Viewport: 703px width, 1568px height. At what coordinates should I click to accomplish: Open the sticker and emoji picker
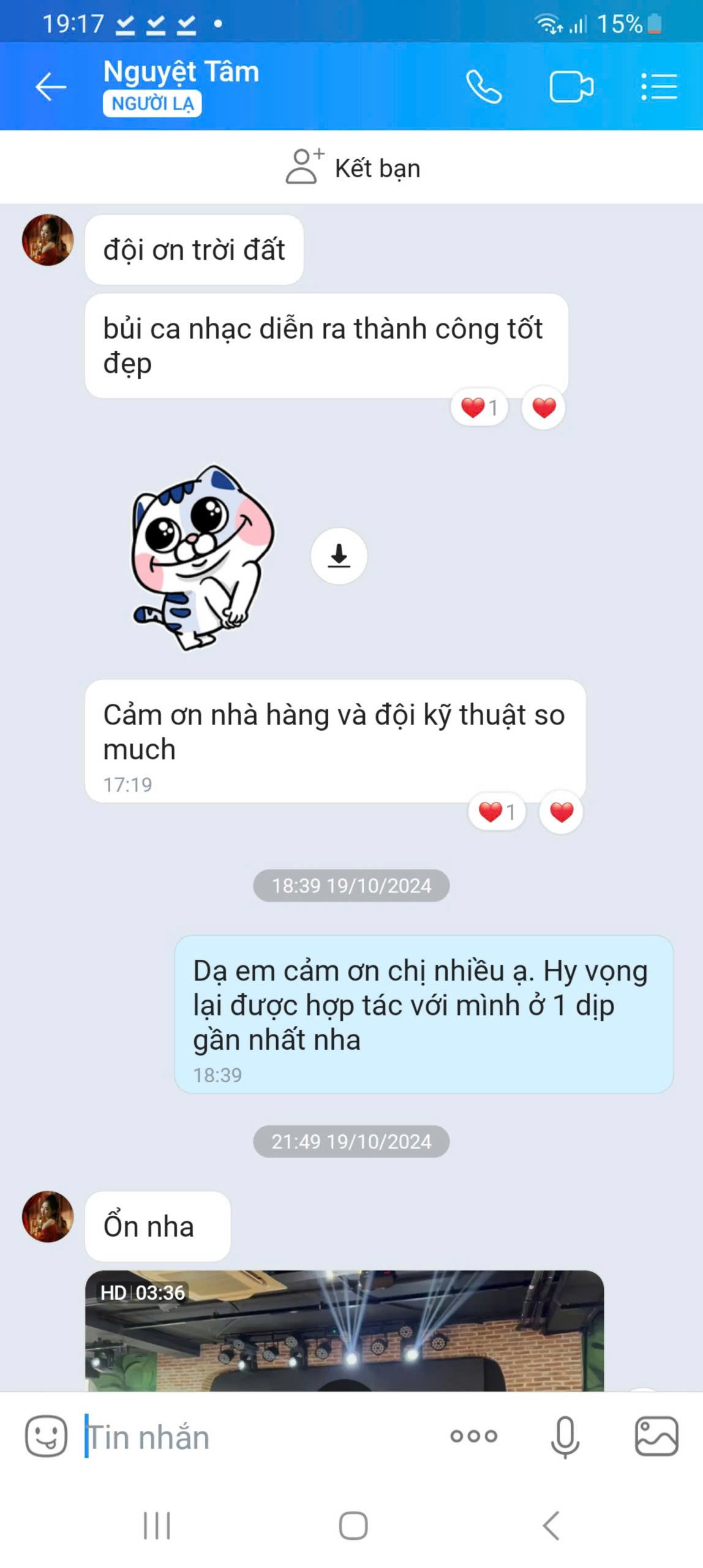point(46,1436)
